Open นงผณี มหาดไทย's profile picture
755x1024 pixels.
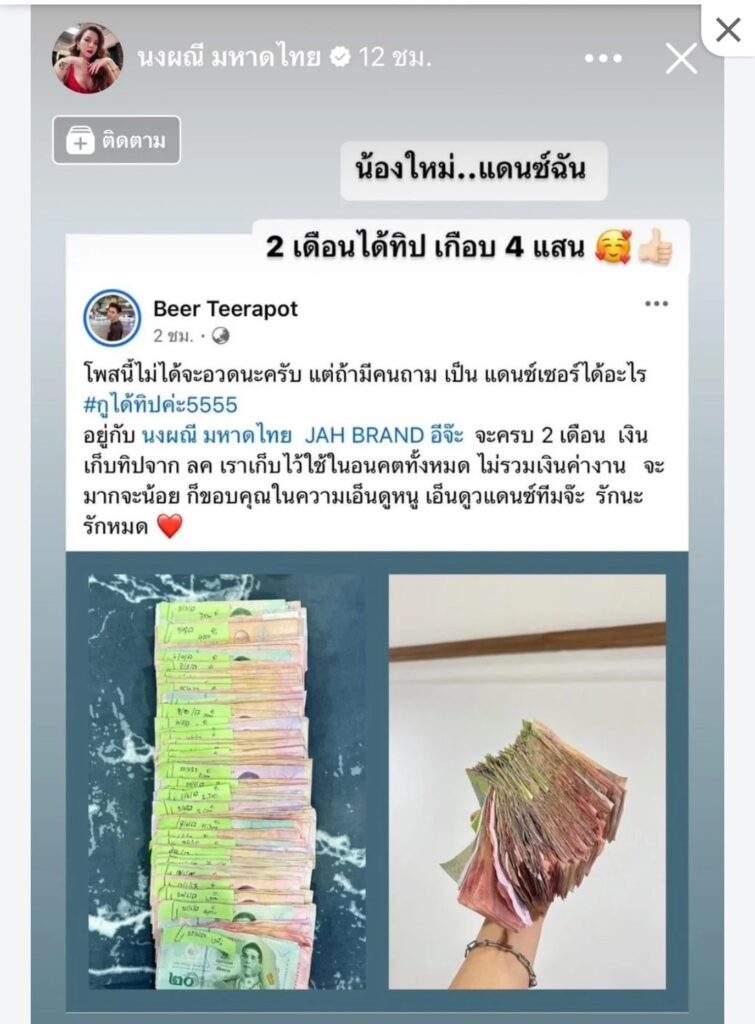(x=87, y=58)
